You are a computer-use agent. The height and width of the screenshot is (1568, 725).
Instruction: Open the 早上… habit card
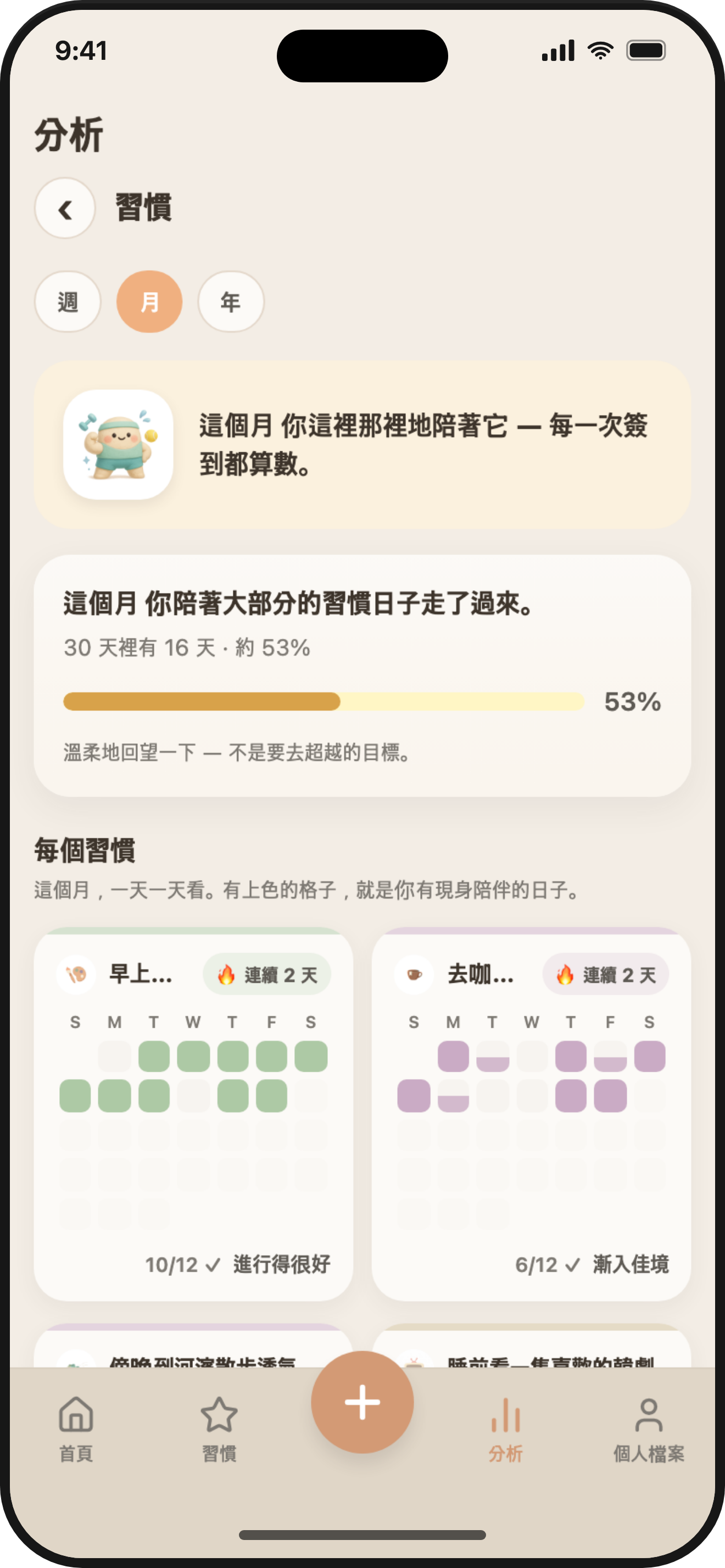(193, 1114)
